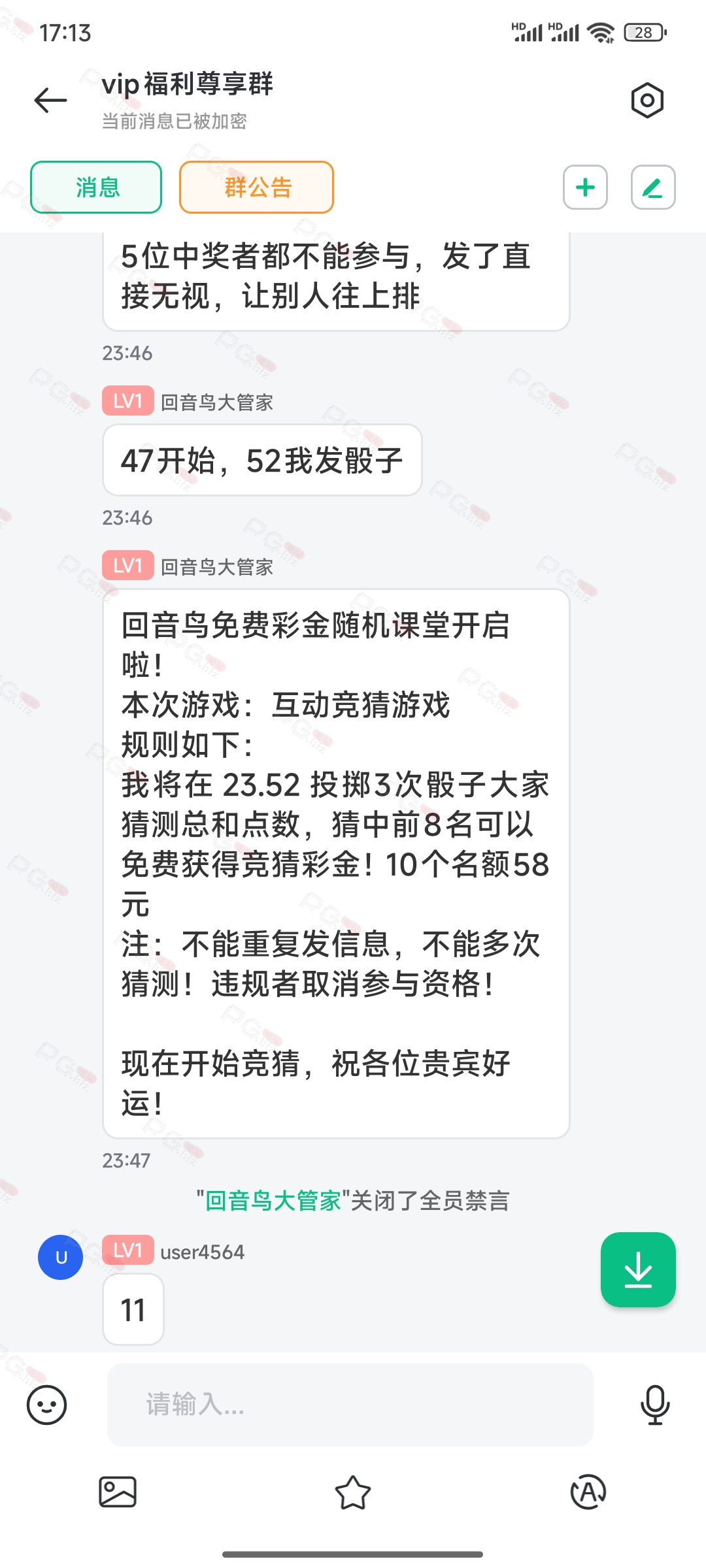Tap the circled A icon
The width and height of the screenshot is (706, 1568).
pyautogui.click(x=588, y=1492)
